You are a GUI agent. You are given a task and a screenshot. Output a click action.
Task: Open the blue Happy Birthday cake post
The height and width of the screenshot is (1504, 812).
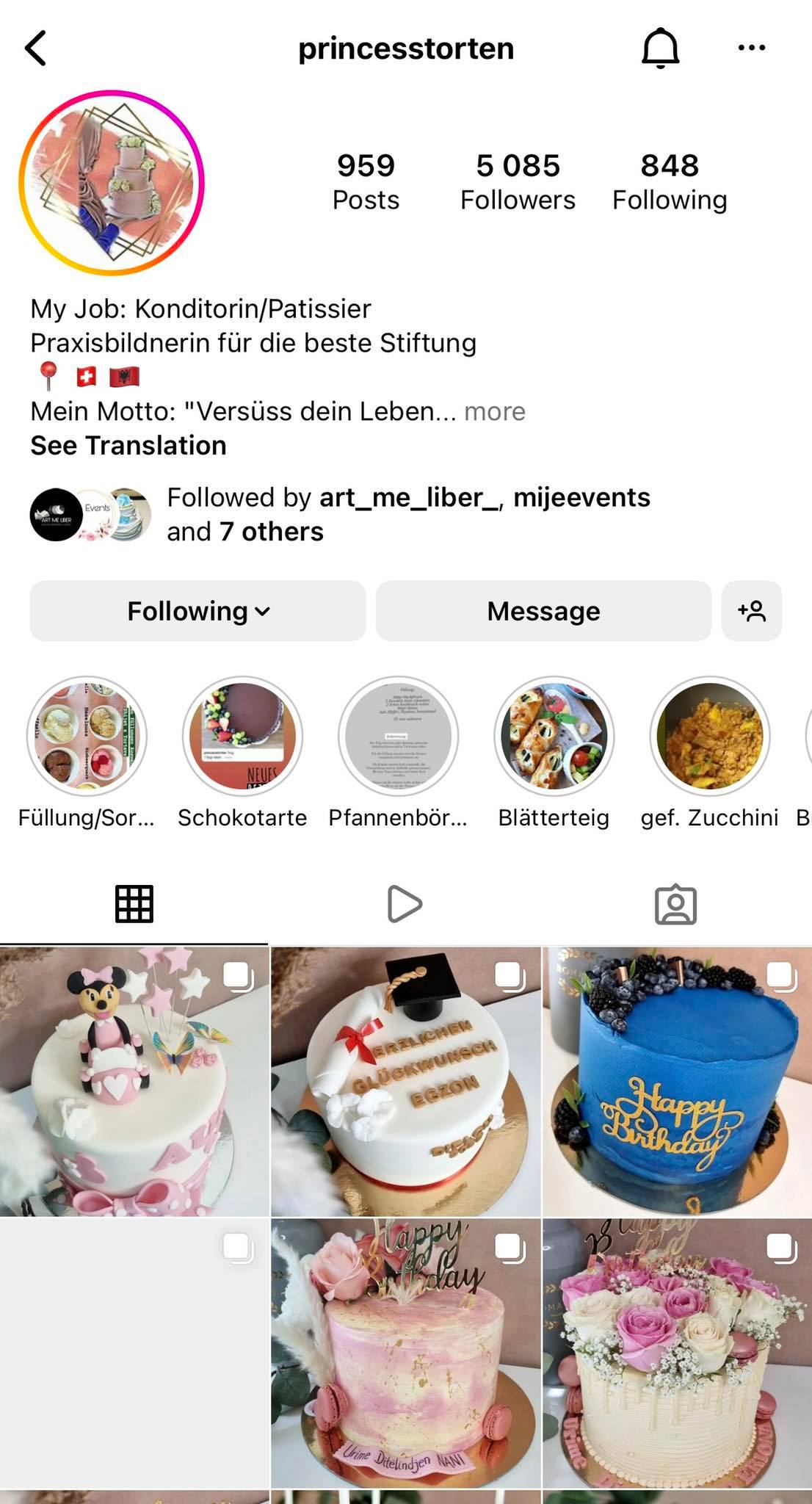[x=677, y=1081]
